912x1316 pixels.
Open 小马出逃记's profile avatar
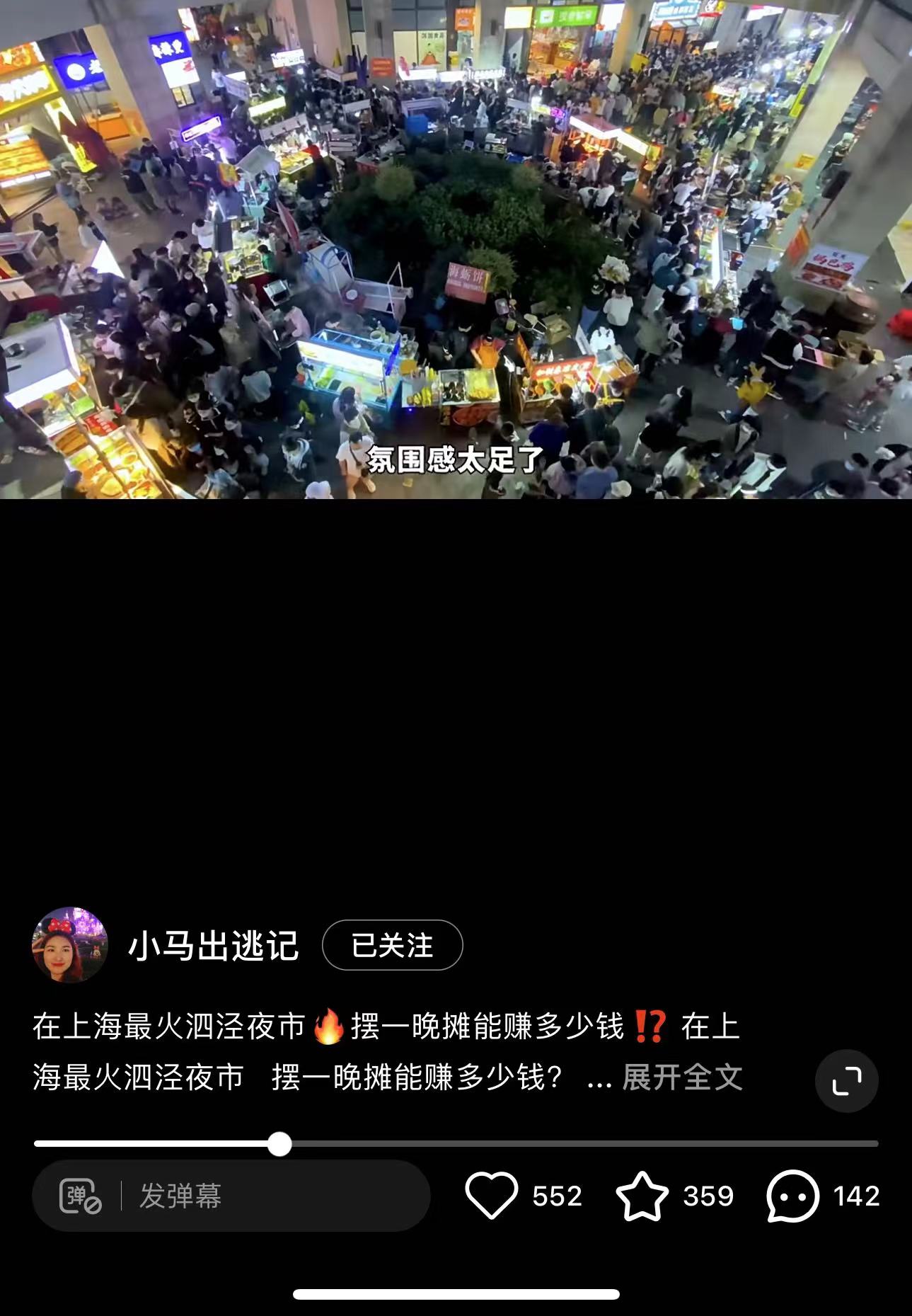coord(70,945)
